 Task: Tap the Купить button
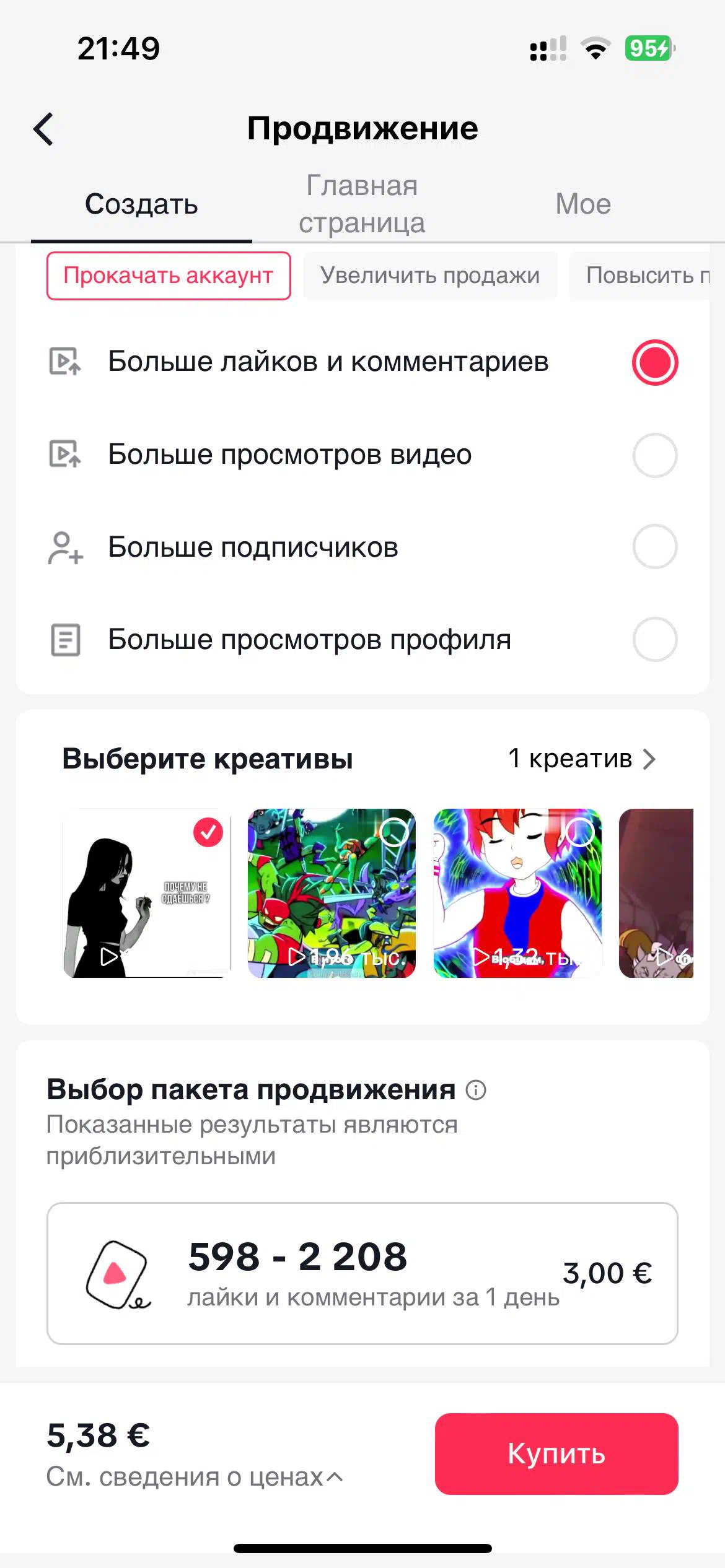pyautogui.click(x=556, y=1453)
